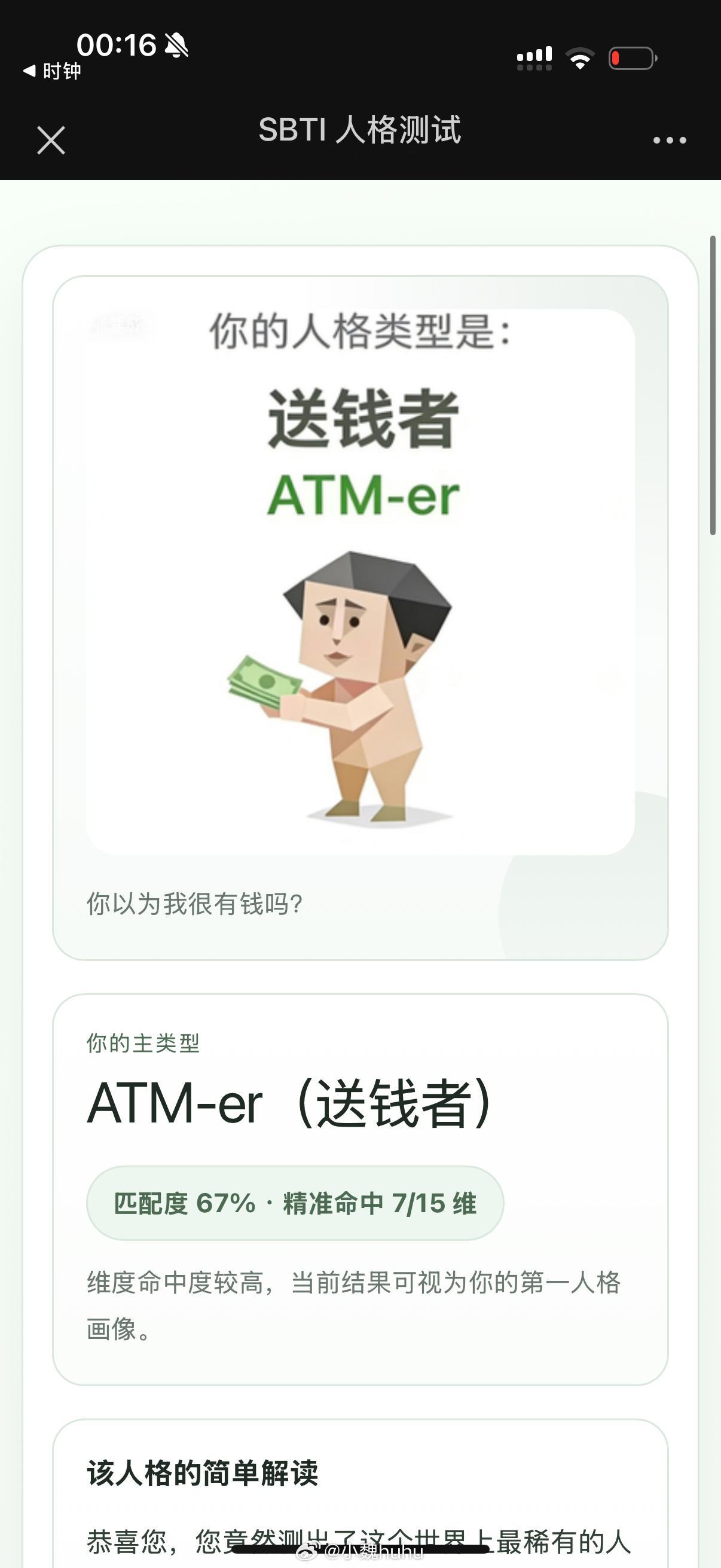
Task: Open the @小魏huhu watermark link
Action: (359, 1549)
